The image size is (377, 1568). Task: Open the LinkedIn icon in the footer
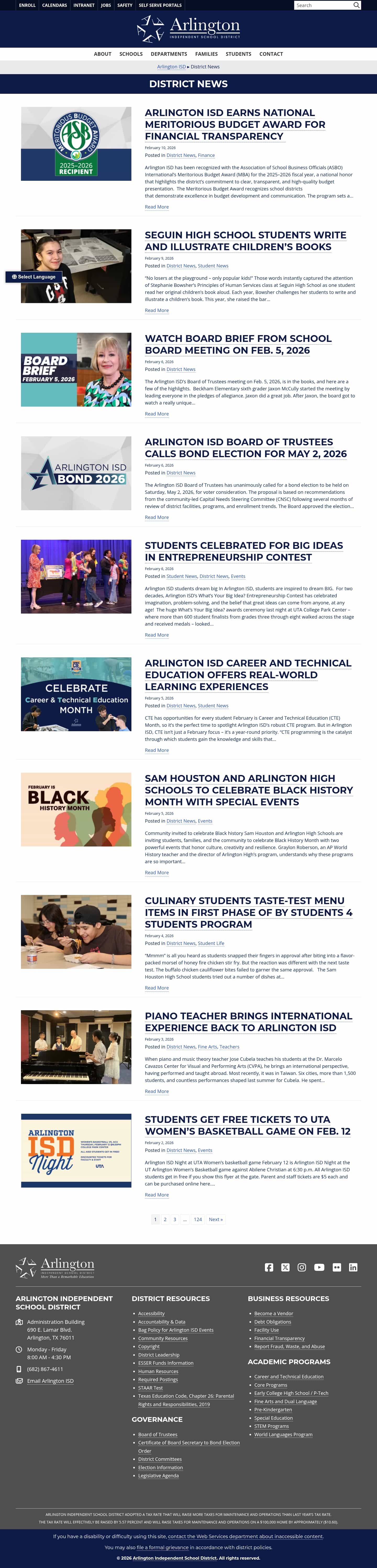point(353,1267)
